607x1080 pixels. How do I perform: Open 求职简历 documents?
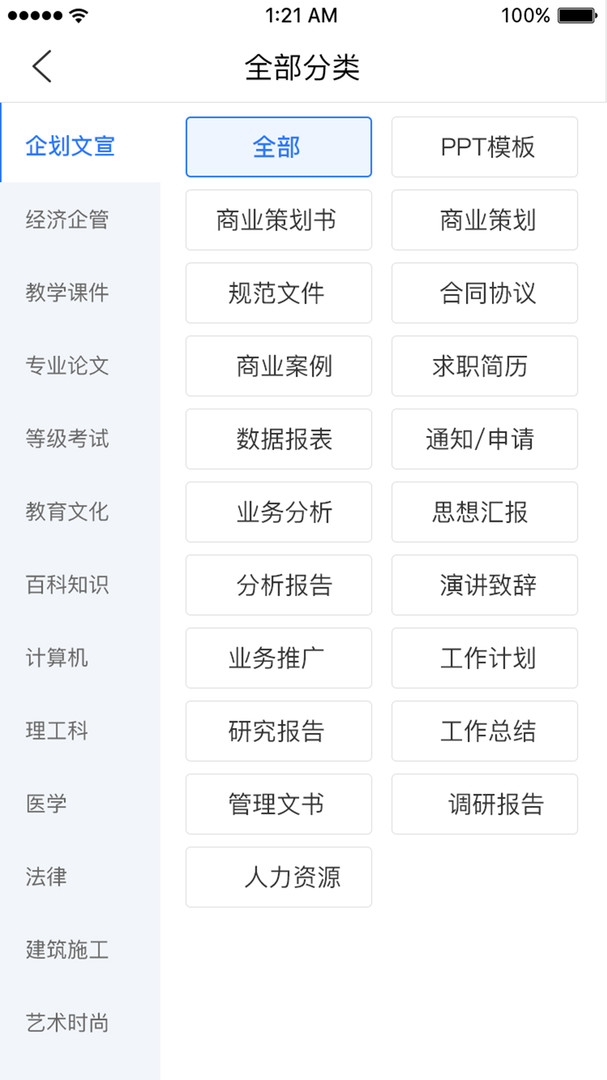[x=484, y=366]
